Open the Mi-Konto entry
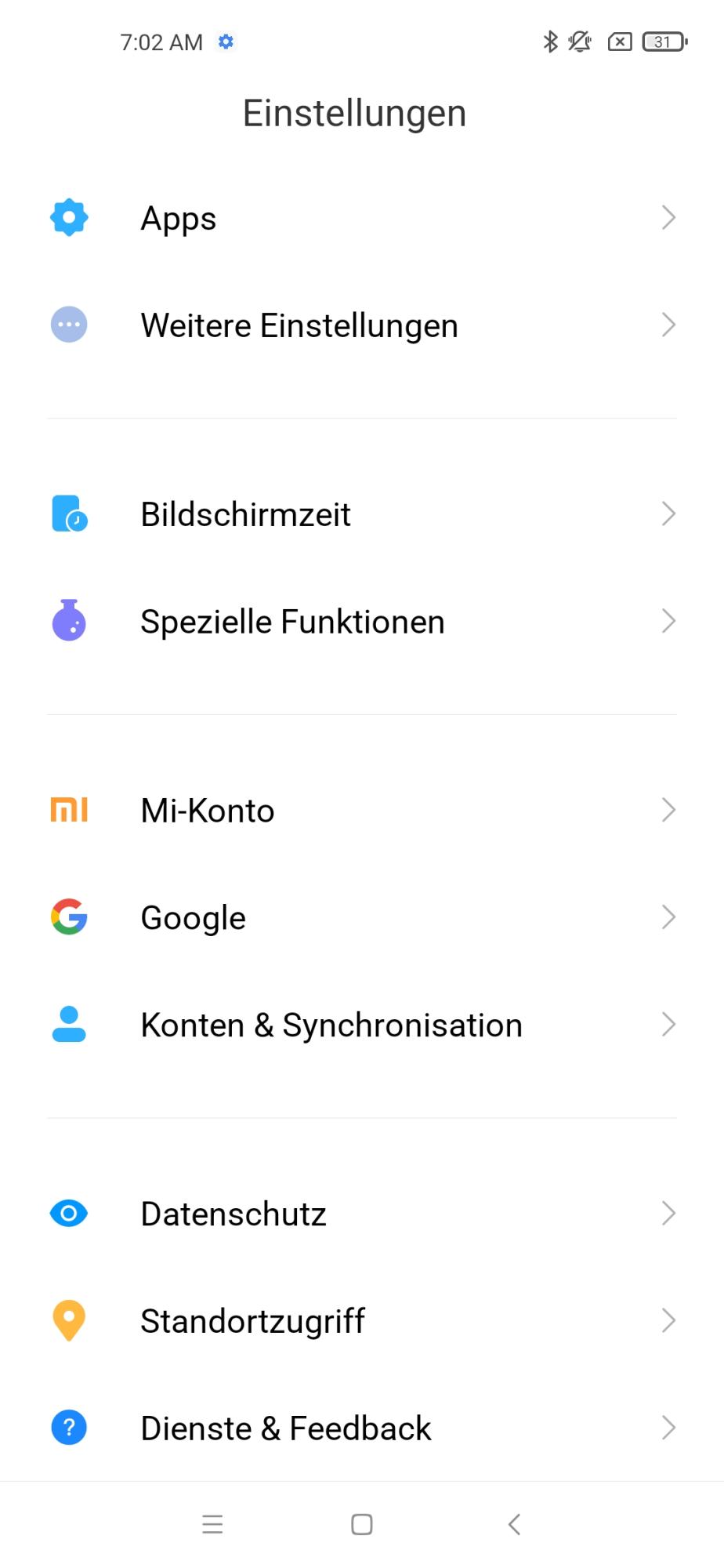724x1568 pixels. point(362,811)
